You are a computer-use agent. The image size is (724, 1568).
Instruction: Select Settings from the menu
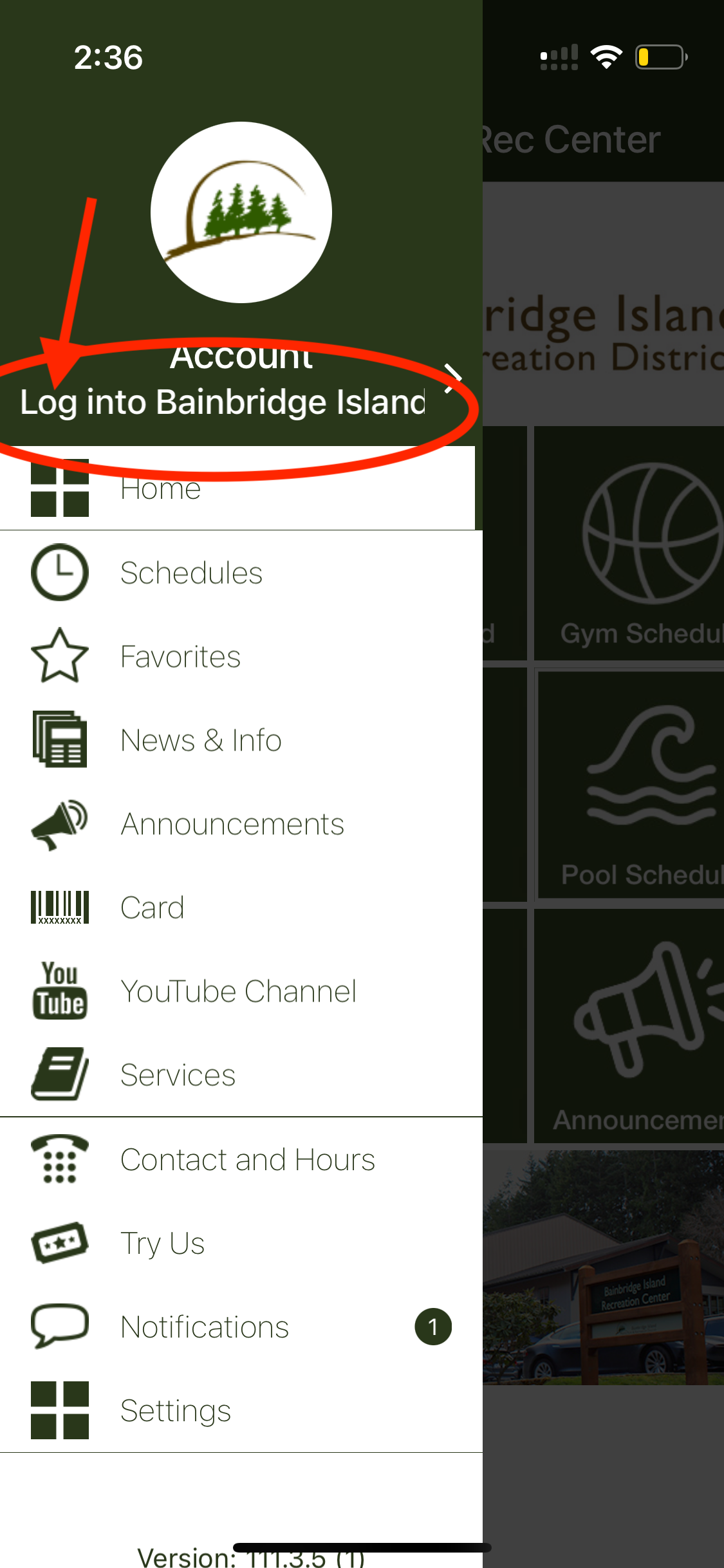(176, 1410)
